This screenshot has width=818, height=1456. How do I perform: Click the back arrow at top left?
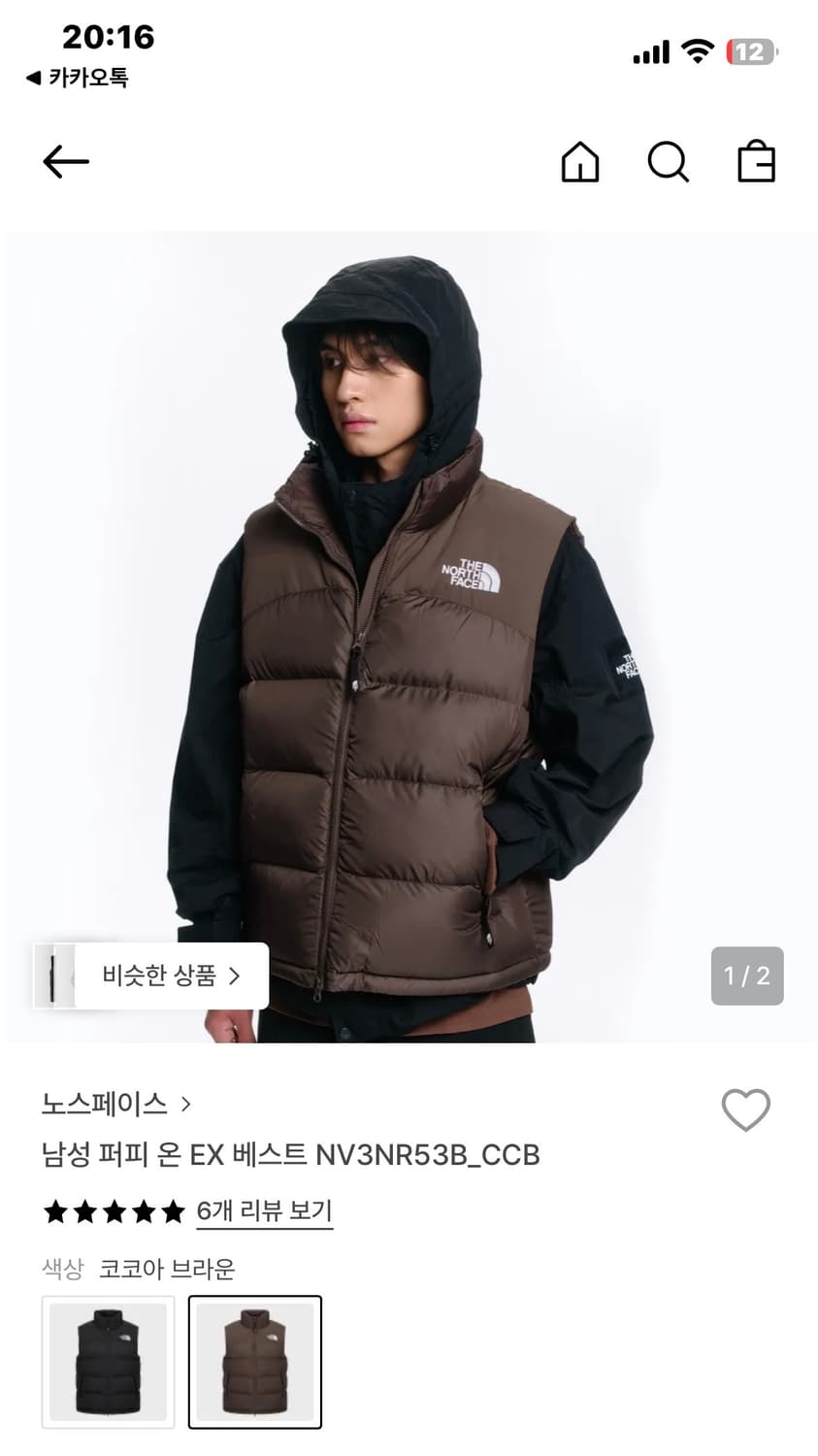coord(64,162)
